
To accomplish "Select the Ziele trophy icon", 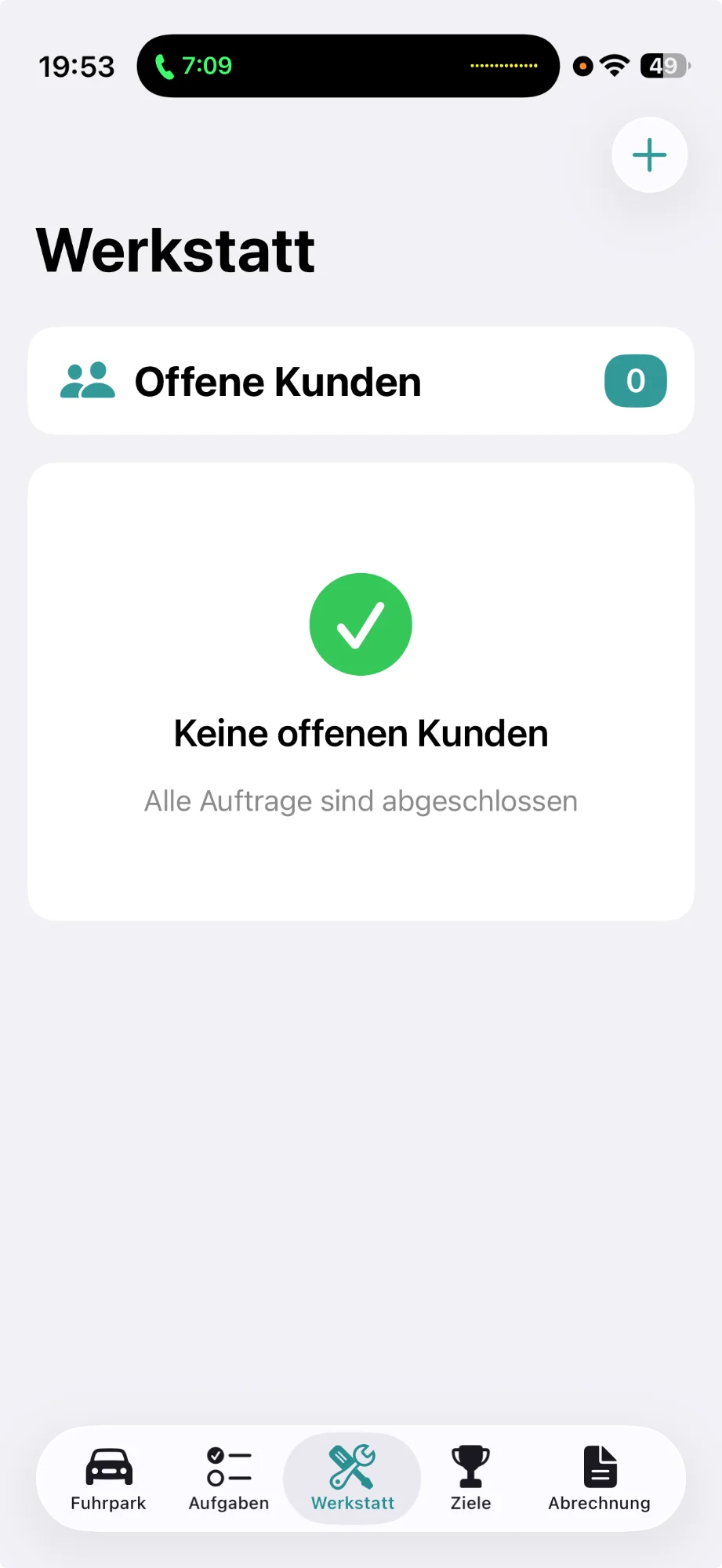I will (470, 1465).
